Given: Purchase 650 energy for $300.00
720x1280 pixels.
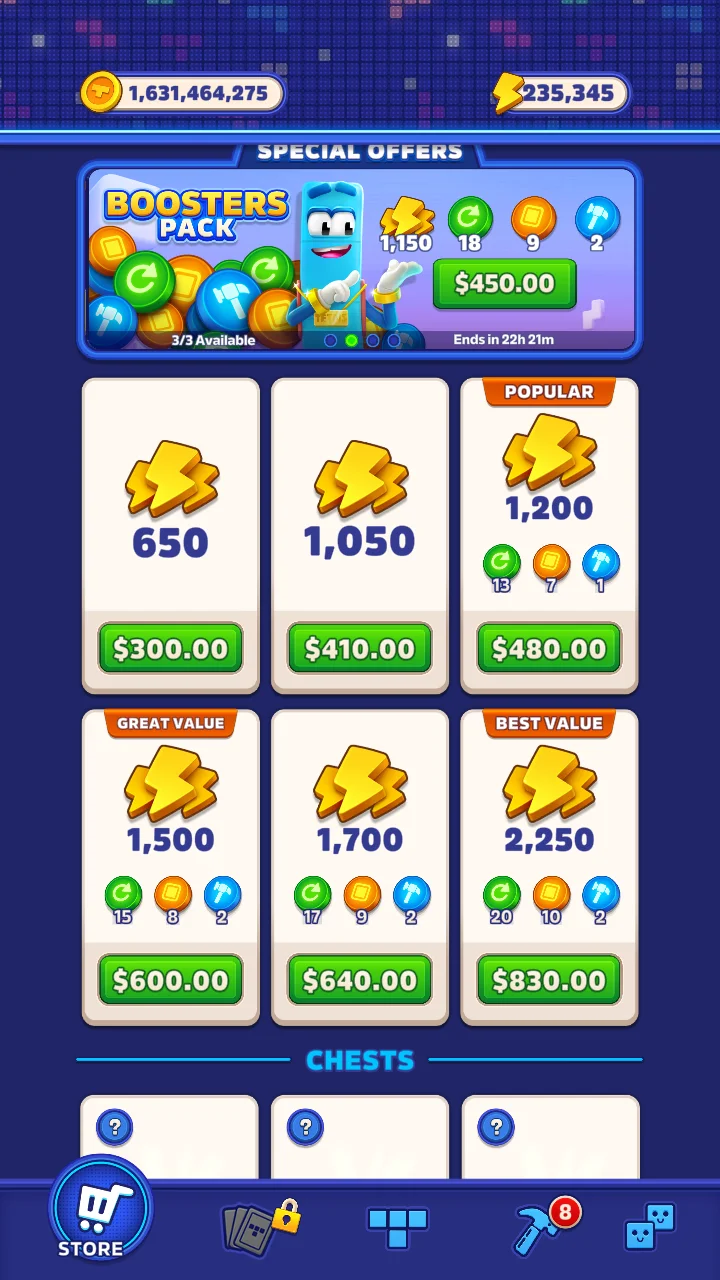Looking at the screenshot, I should coord(170,649).
